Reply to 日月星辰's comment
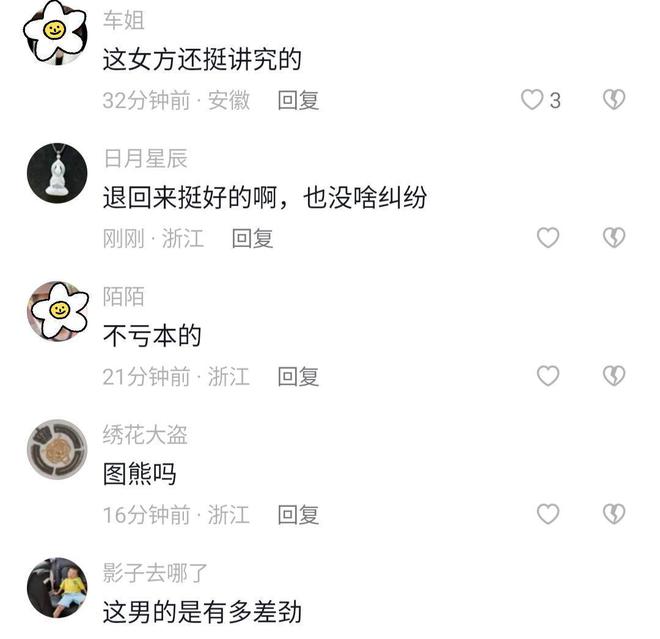Screen dimensions: 660x639 pyautogui.click(x=252, y=238)
